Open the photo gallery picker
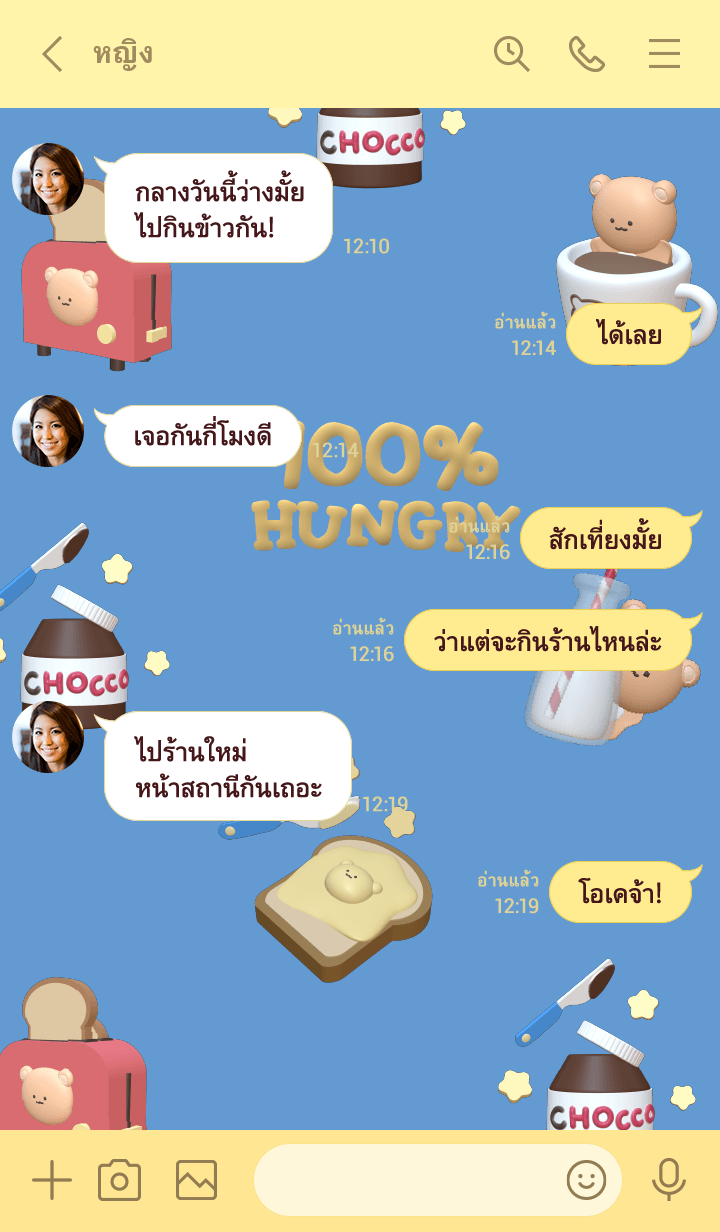 coord(196,1180)
